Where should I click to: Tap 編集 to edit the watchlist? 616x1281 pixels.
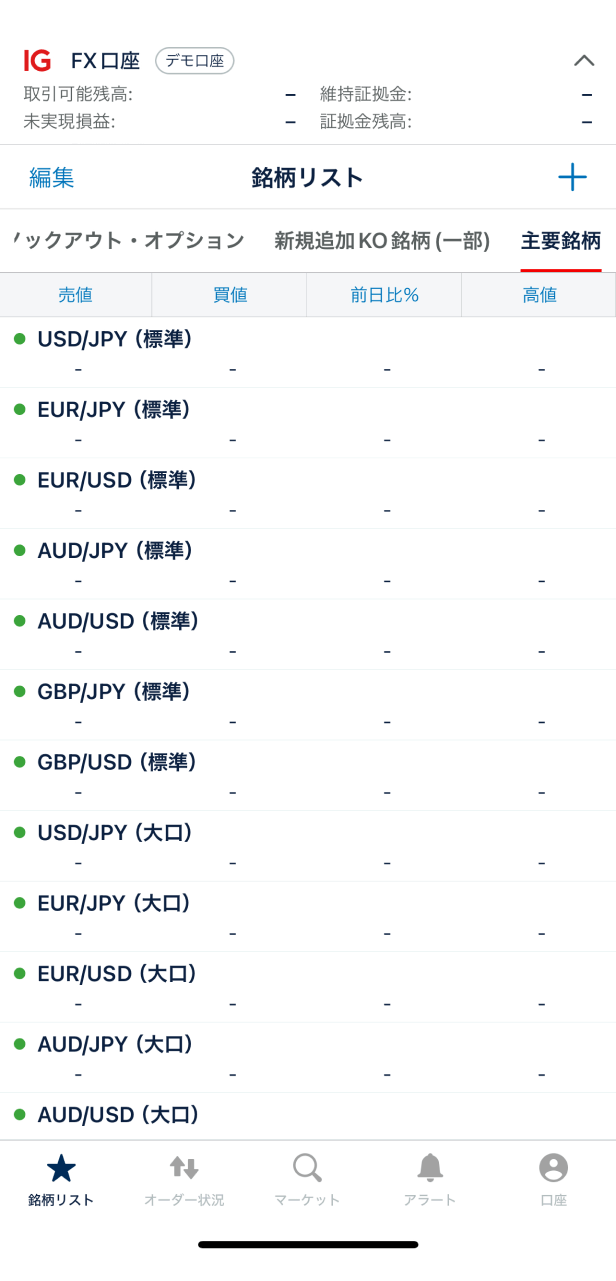(x=52, y=178)
